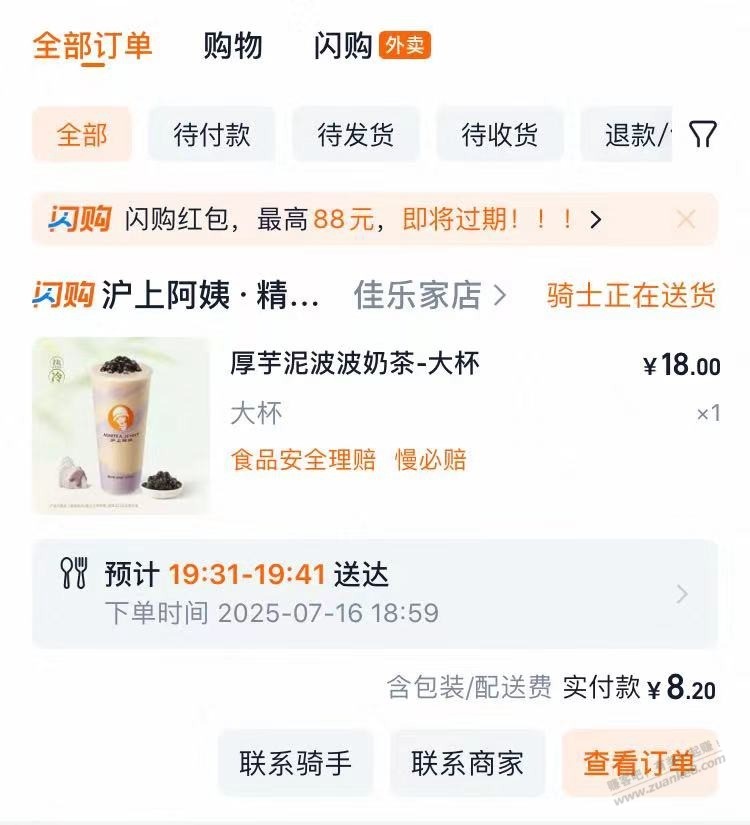Image resolution: width=750 pixels, height=825 pixels.
Task: Dismiss the 闪购红包 banner
Action: (x=686, y=220)
